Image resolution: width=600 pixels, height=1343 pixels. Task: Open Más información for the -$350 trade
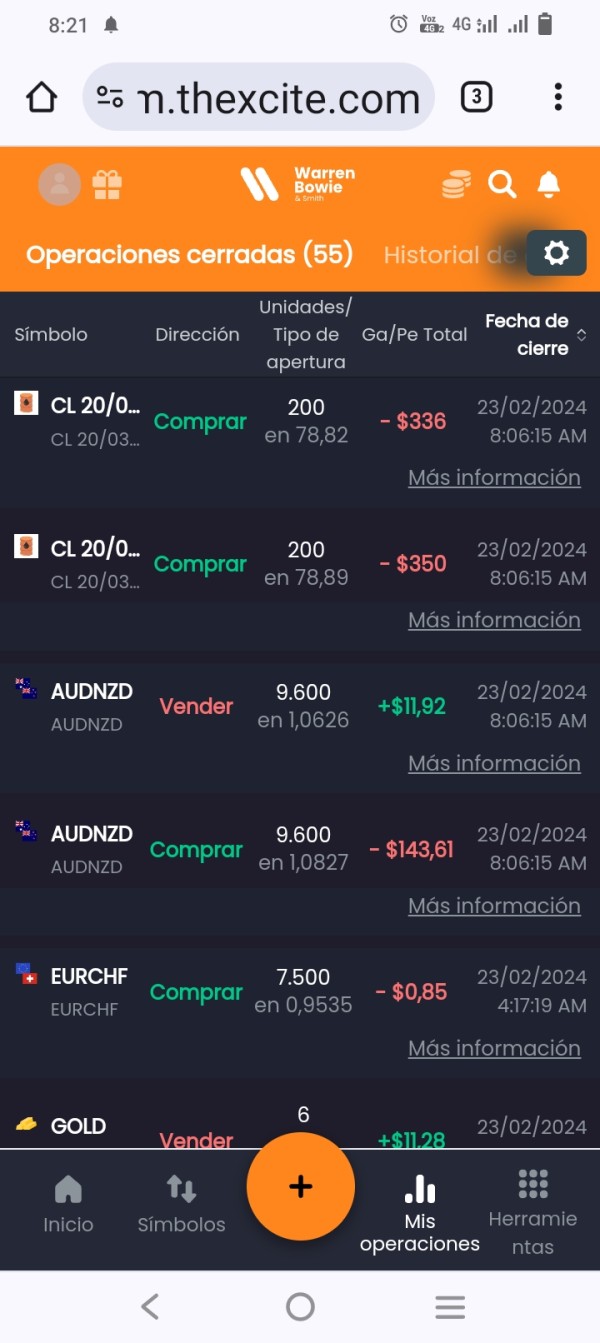point(494,620)
